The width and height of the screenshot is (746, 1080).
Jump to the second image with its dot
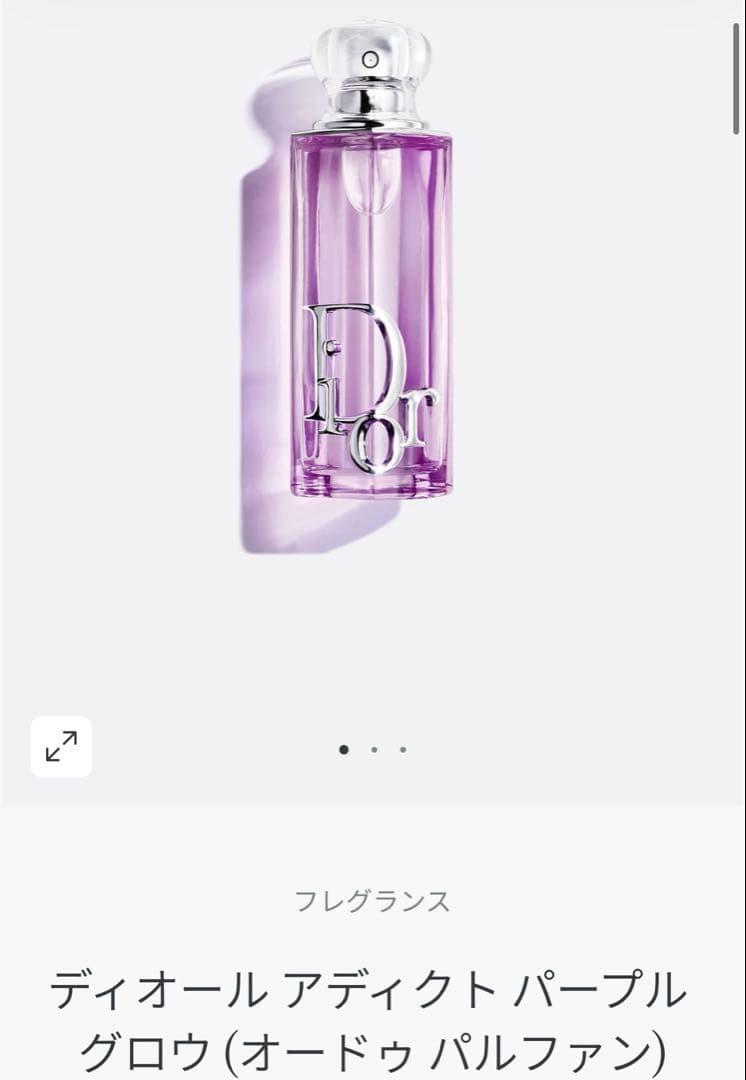[x=373, y=747]
